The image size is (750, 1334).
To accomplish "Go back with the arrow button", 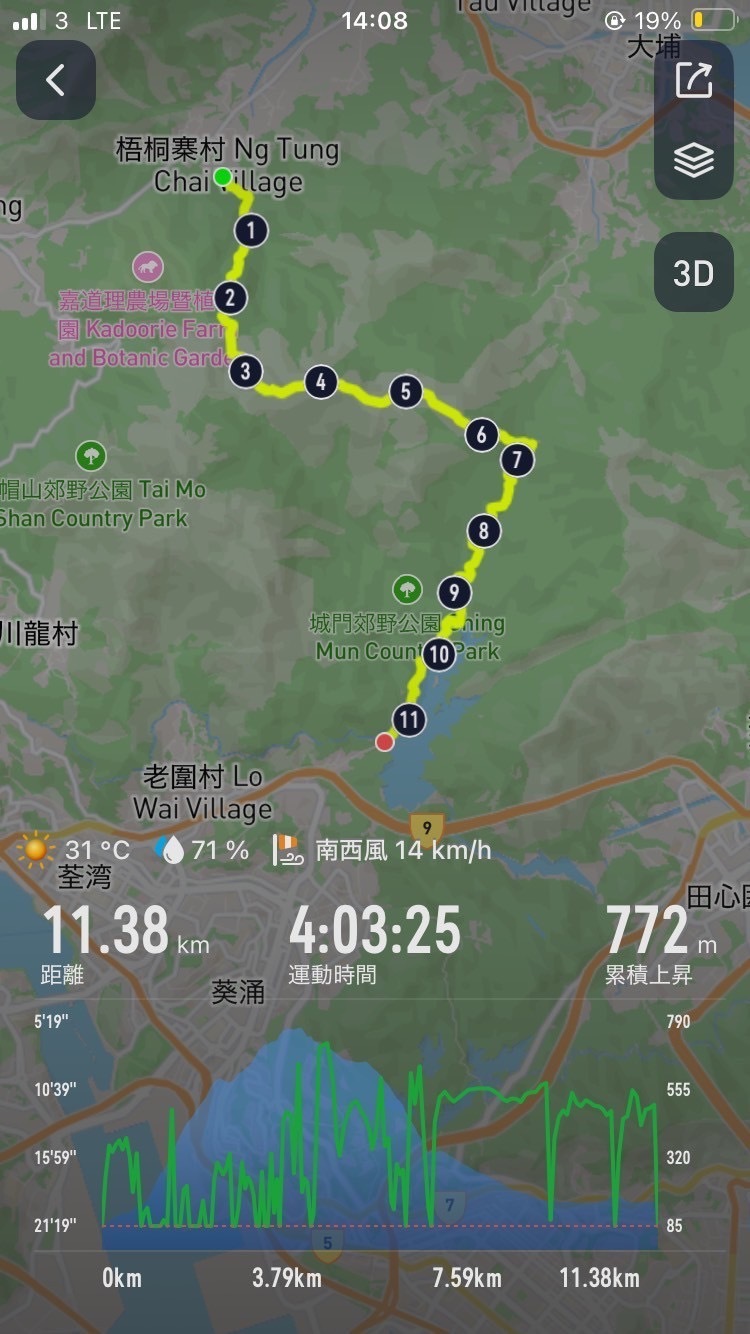I will pyautogui.click(x=56, y=80).
